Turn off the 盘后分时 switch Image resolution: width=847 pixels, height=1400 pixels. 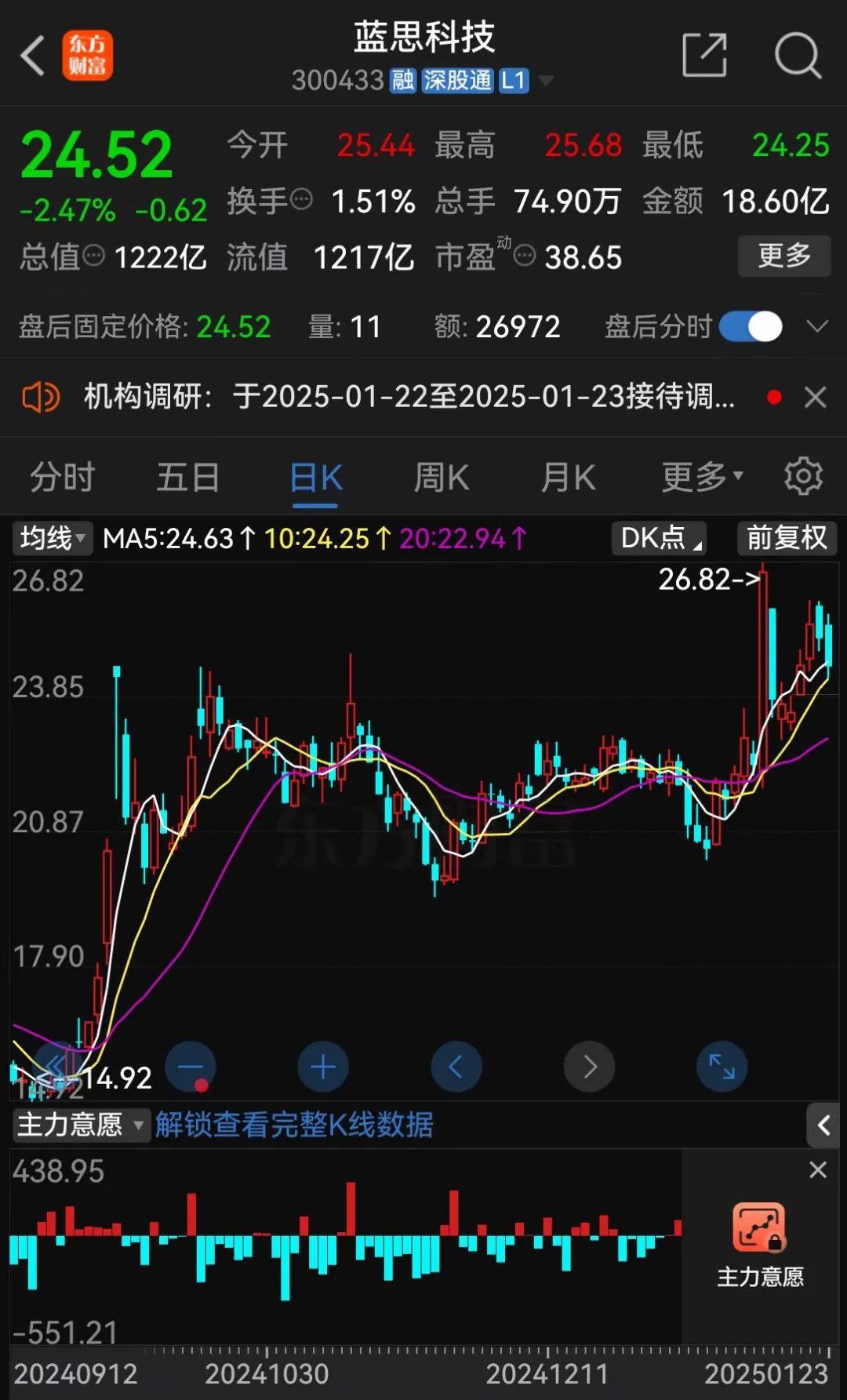[751, 326]
